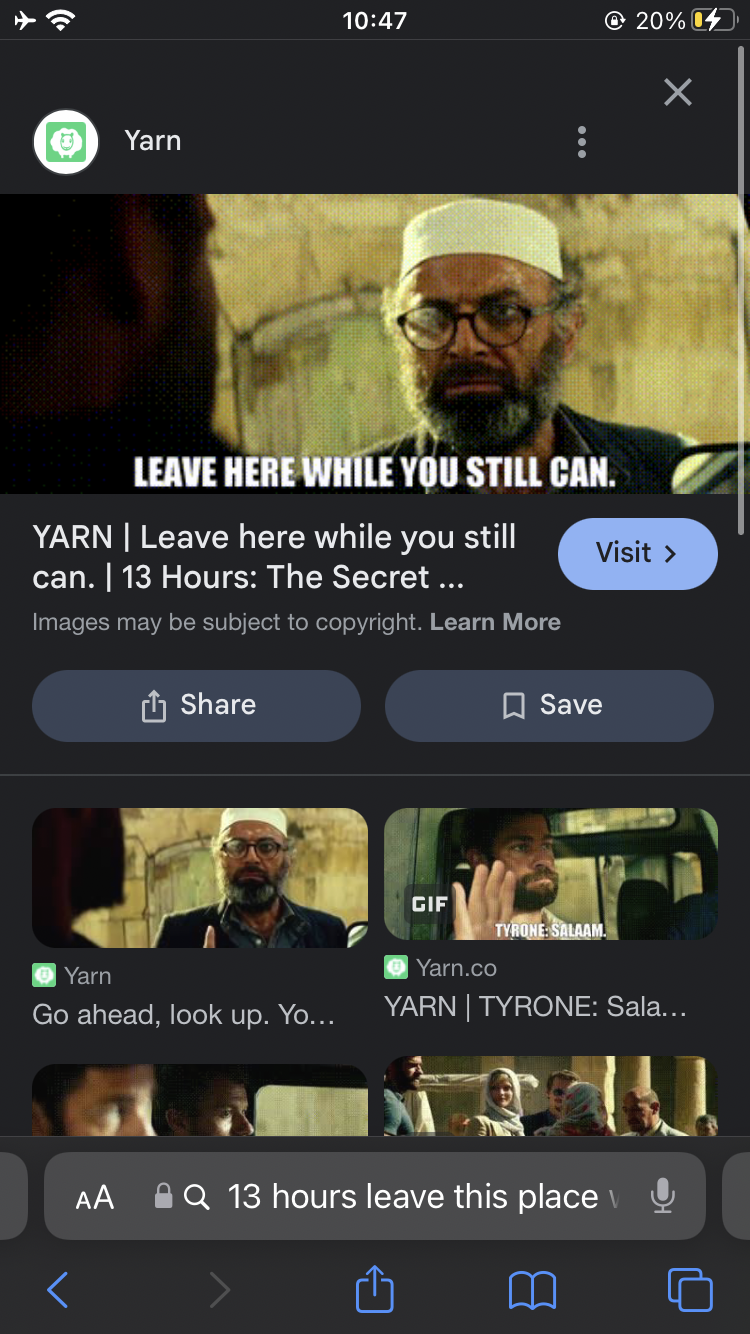
Task: Open Safari bookmarks
Action: 532,1290
